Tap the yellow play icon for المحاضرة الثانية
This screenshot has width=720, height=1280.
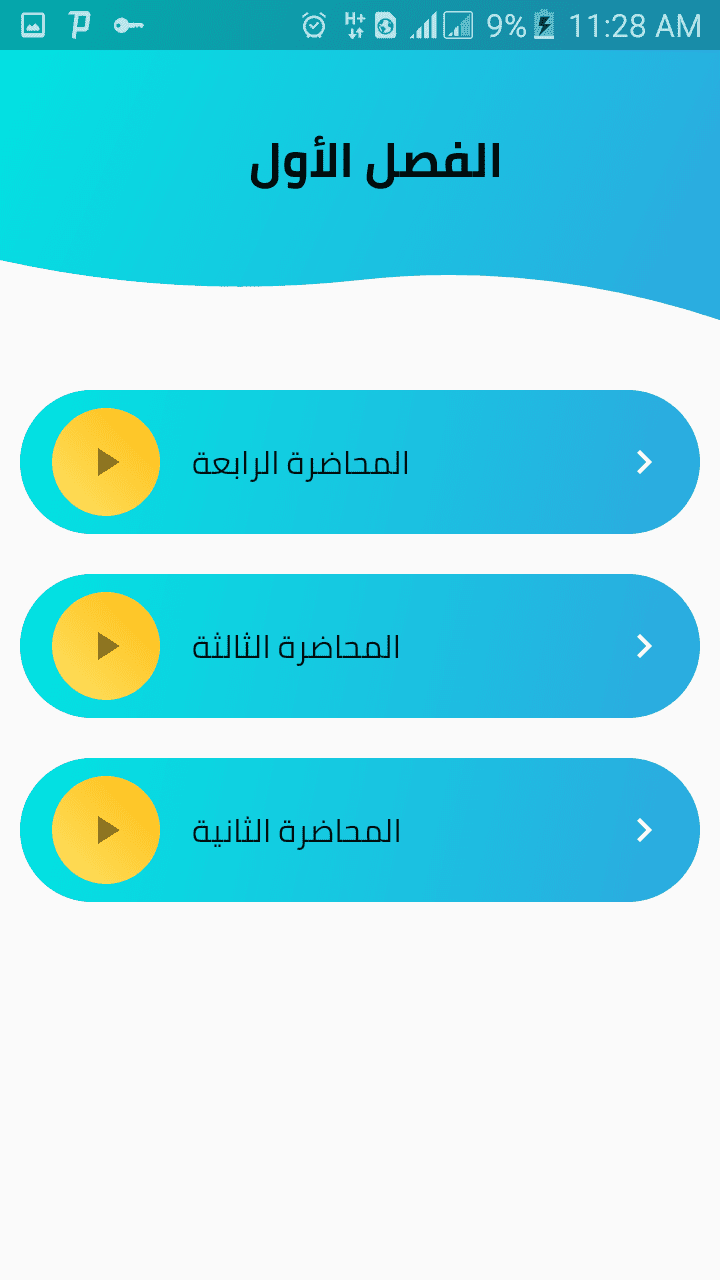coord(105,830)
